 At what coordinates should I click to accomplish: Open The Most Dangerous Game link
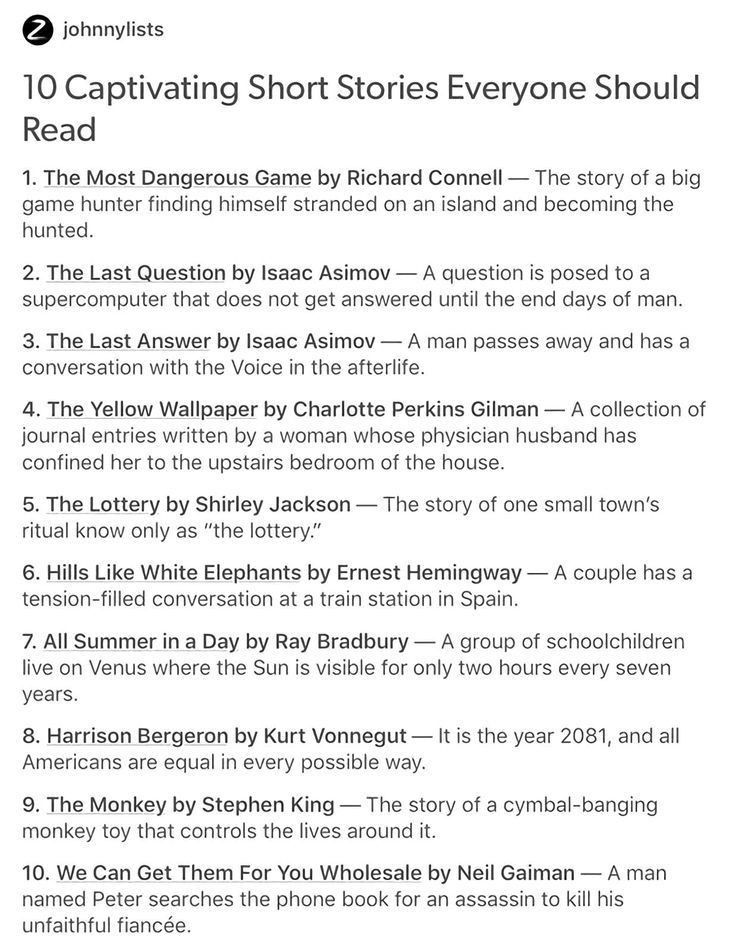click(177, 178)
